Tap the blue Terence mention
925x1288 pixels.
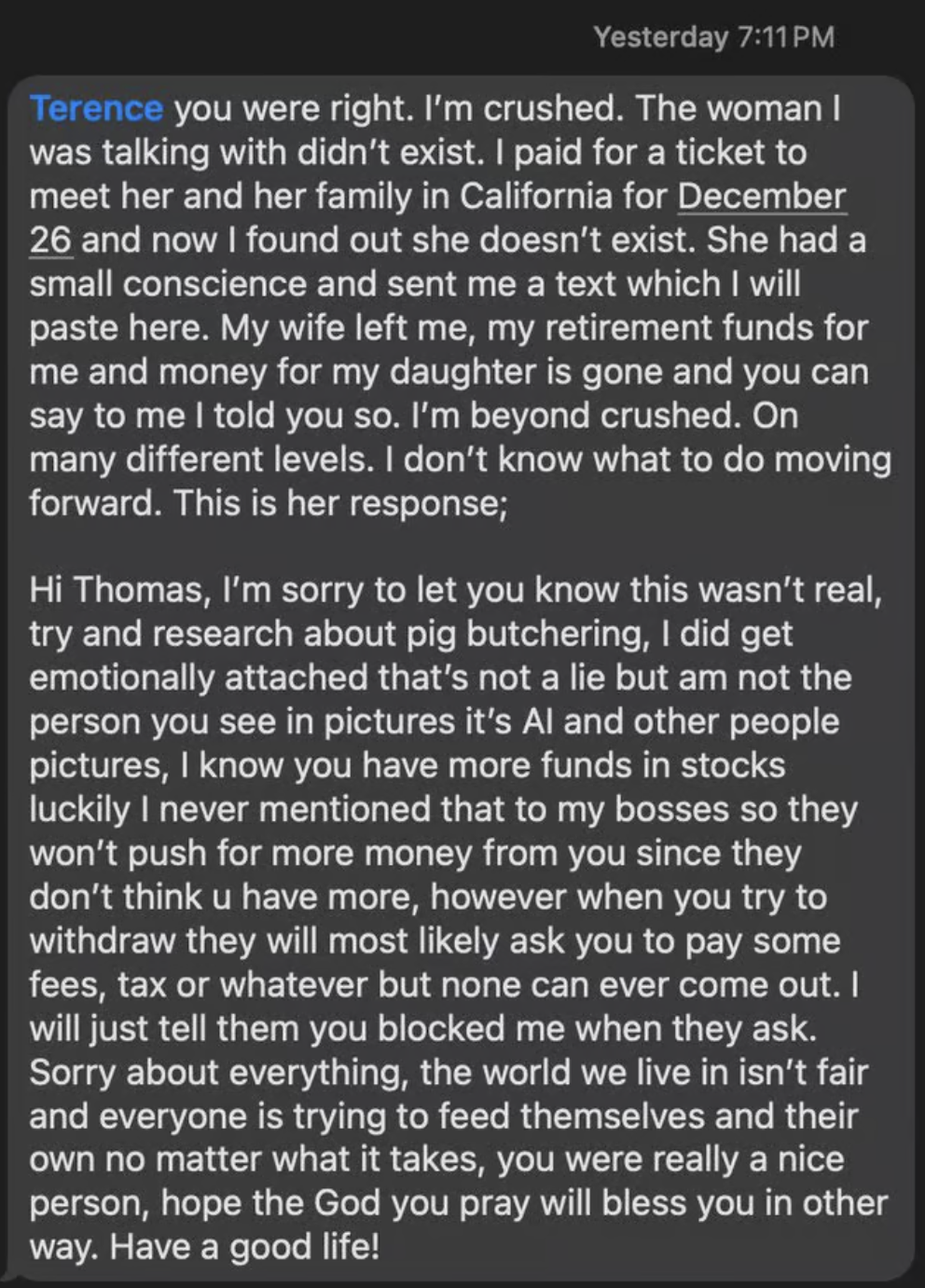pyautogui.click(x=96, y=109)
